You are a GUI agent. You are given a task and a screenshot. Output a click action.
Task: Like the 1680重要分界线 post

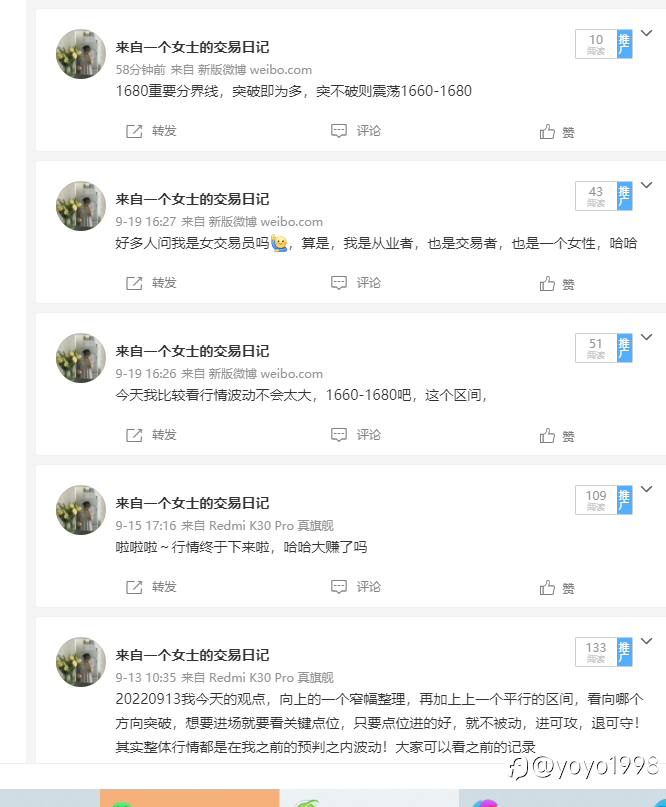click(x=557, y=131)
